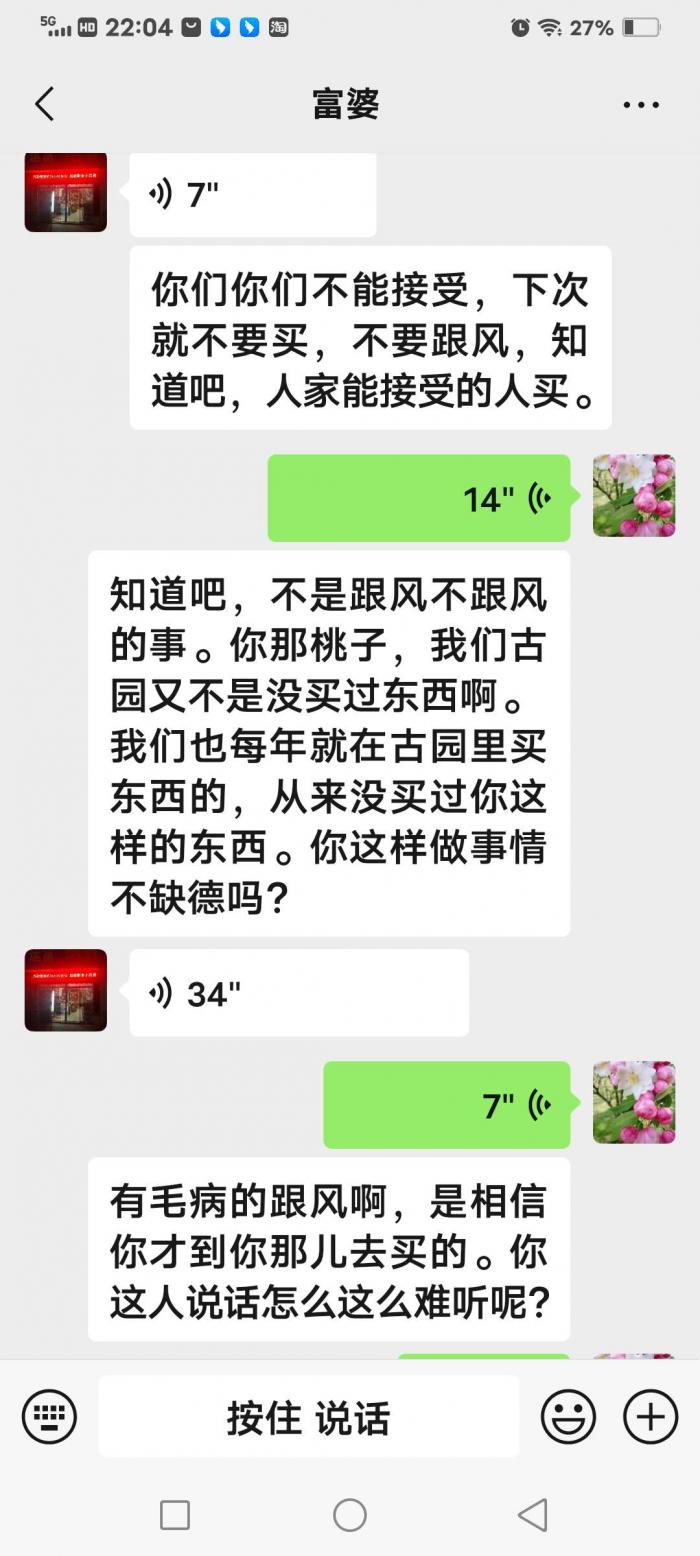Tap the 按住 说话 voice button
Viewport: 700px width, 1556px height.
[308, 1417]
